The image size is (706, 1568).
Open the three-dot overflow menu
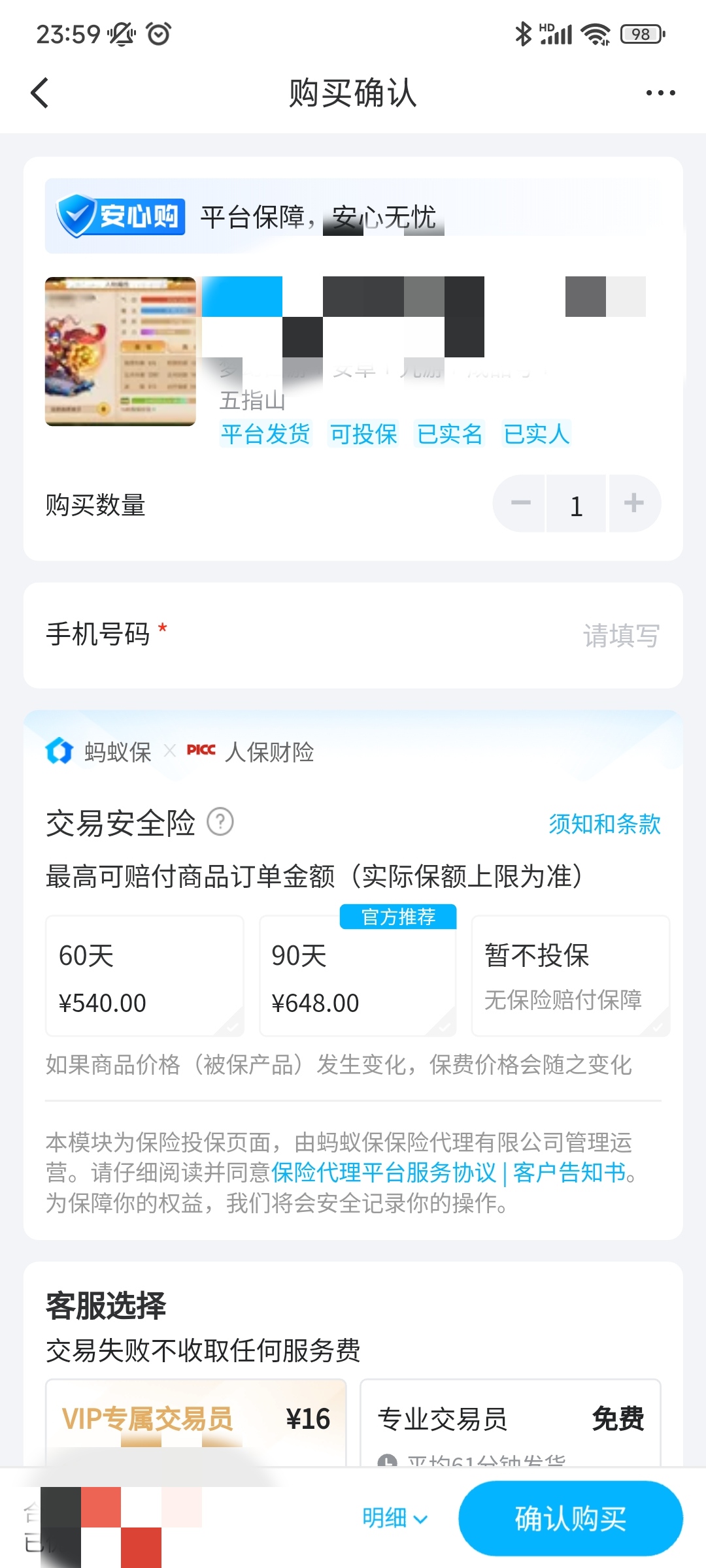click(x=660, y=93)
